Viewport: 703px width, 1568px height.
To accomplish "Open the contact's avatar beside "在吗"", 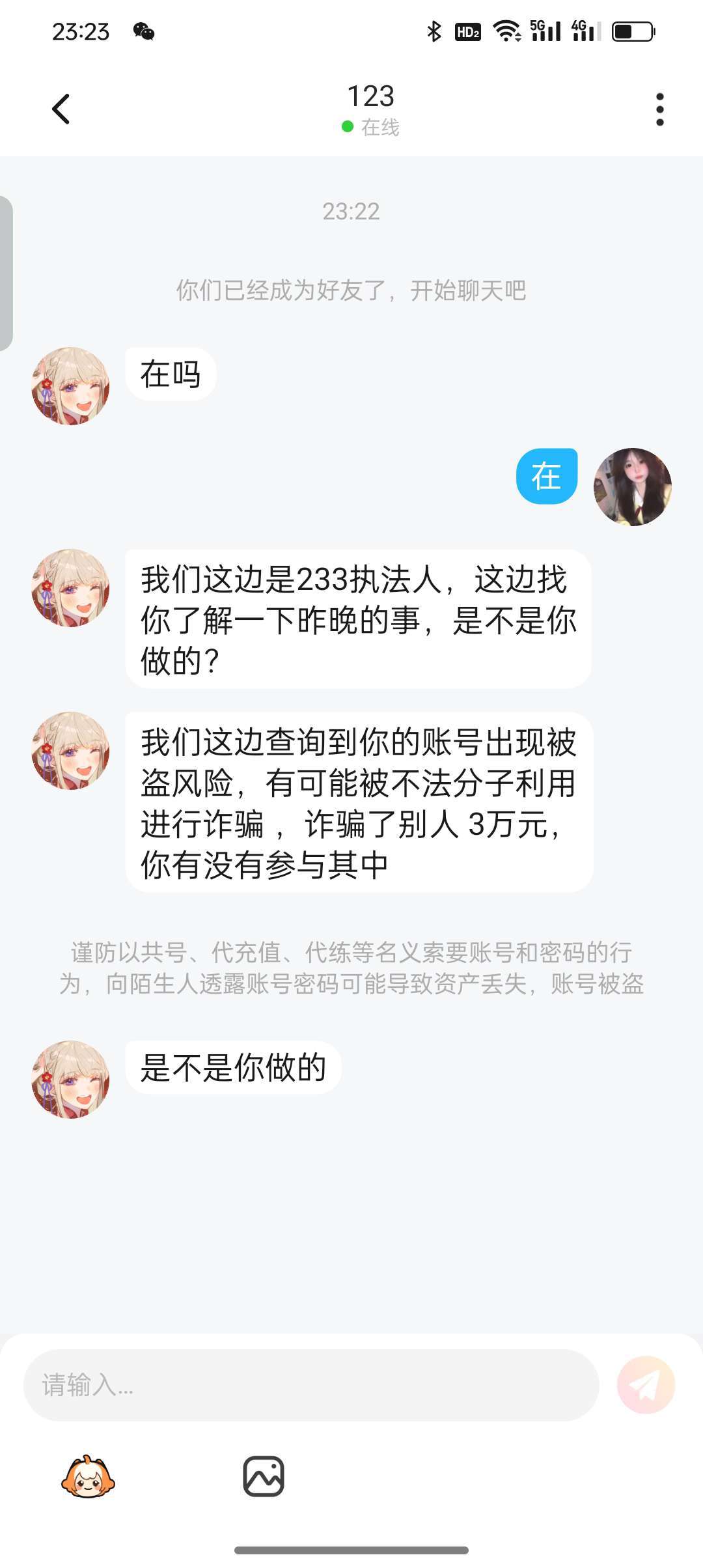I will [x=70, y=386].
